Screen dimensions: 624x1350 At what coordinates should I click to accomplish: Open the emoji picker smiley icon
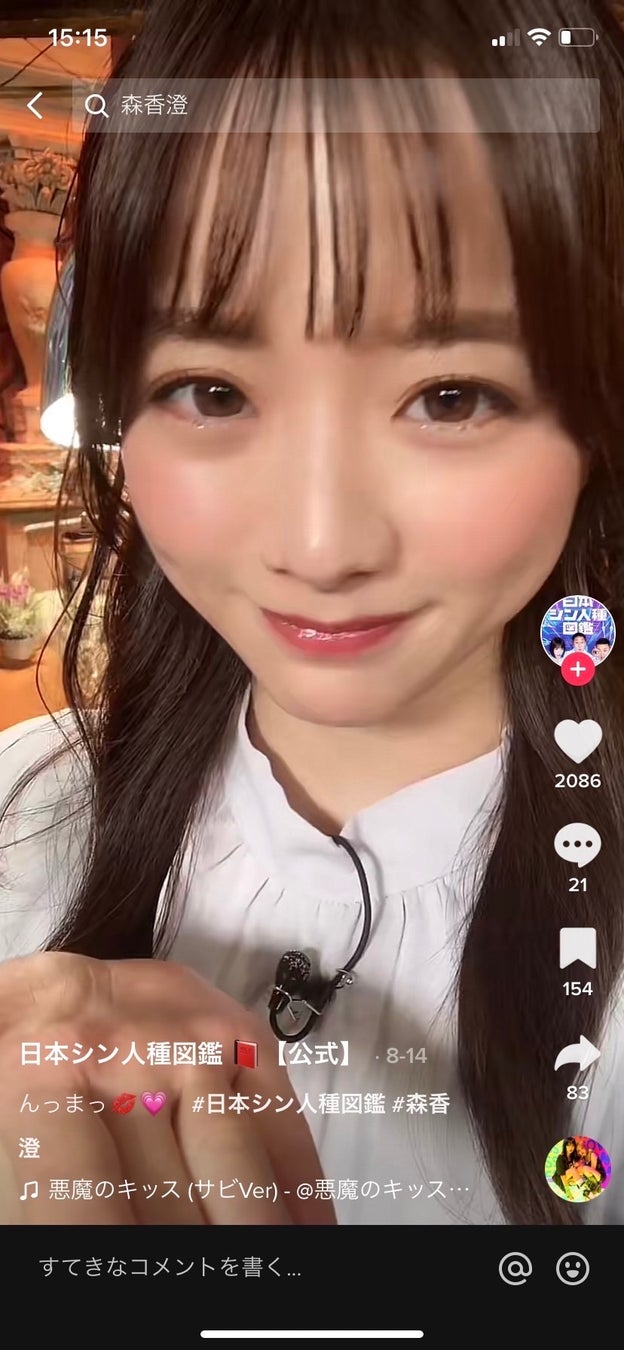point(572,1268)
